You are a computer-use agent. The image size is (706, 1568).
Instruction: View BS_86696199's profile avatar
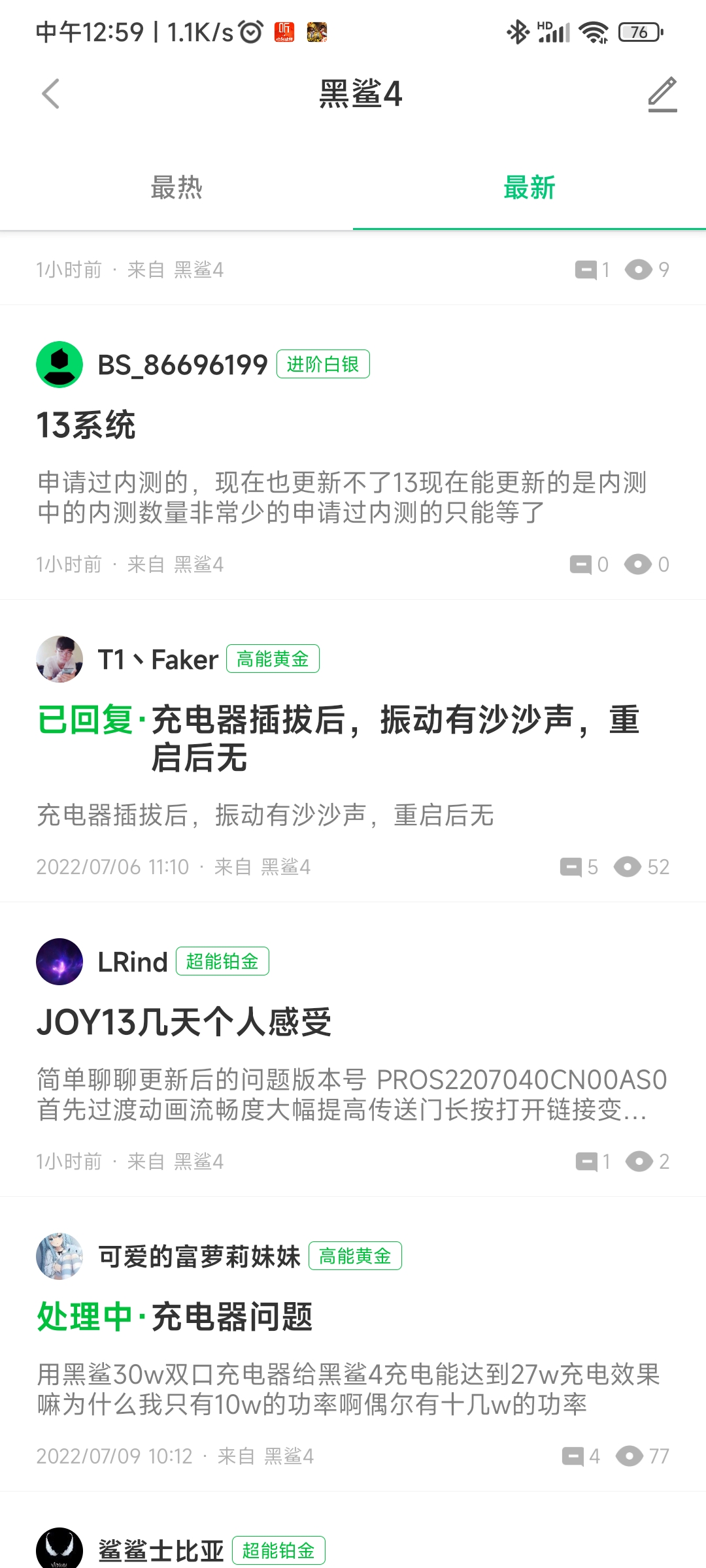[59, 365]
